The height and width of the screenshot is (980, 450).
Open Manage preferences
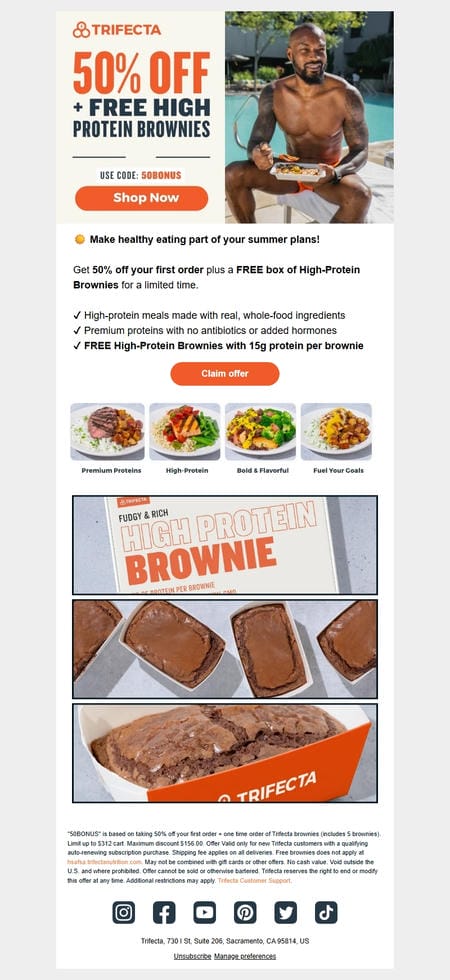pos(245,956)
